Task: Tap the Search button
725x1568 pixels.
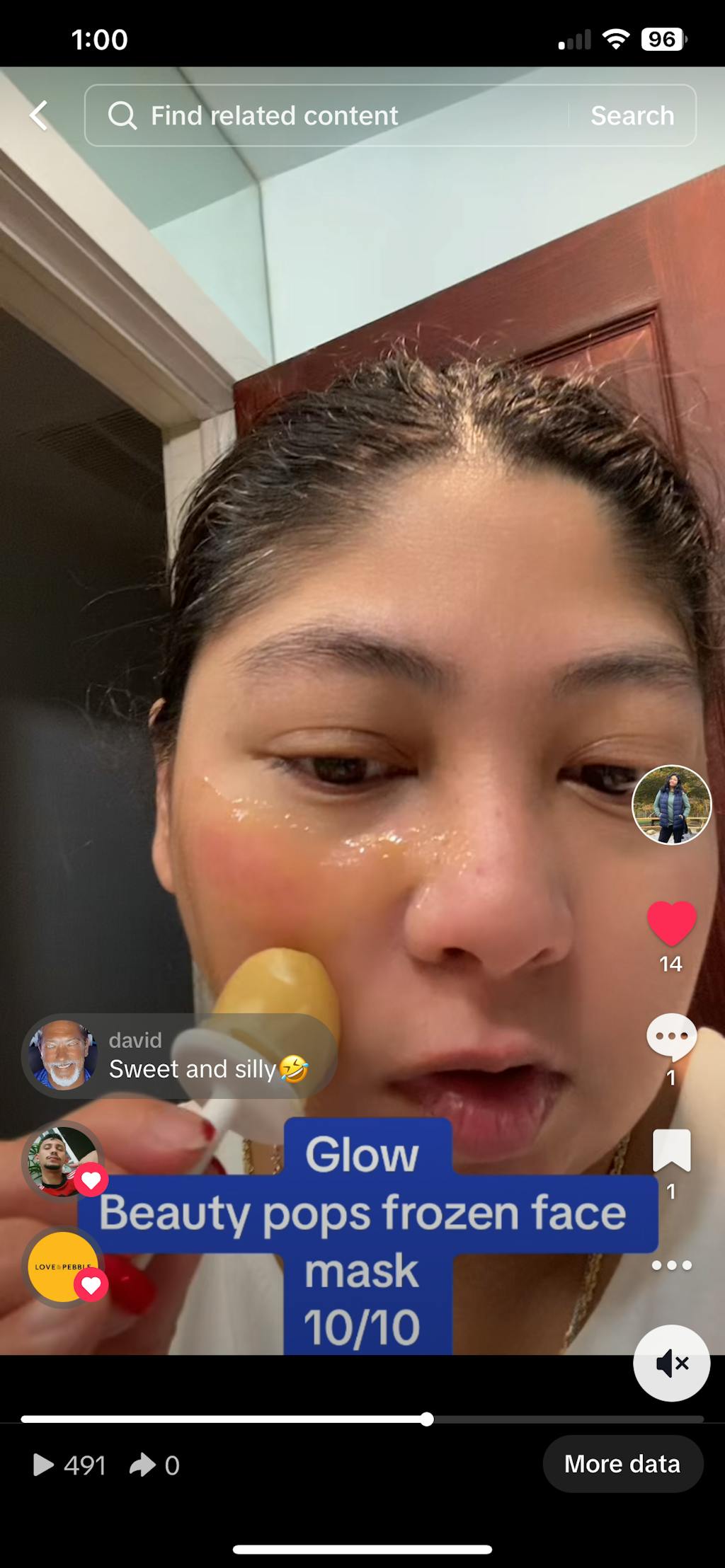Action: pyautogui.click(x=632, y=115)
